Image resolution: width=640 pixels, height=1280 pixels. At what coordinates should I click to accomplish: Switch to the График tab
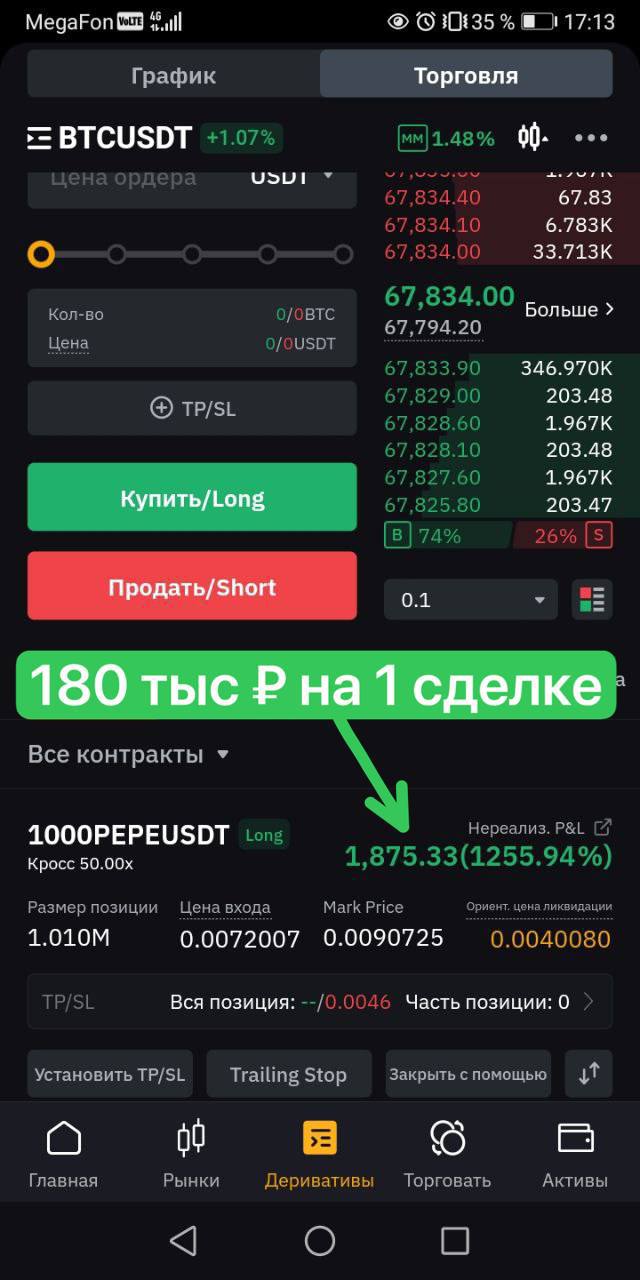coord(173,75)
